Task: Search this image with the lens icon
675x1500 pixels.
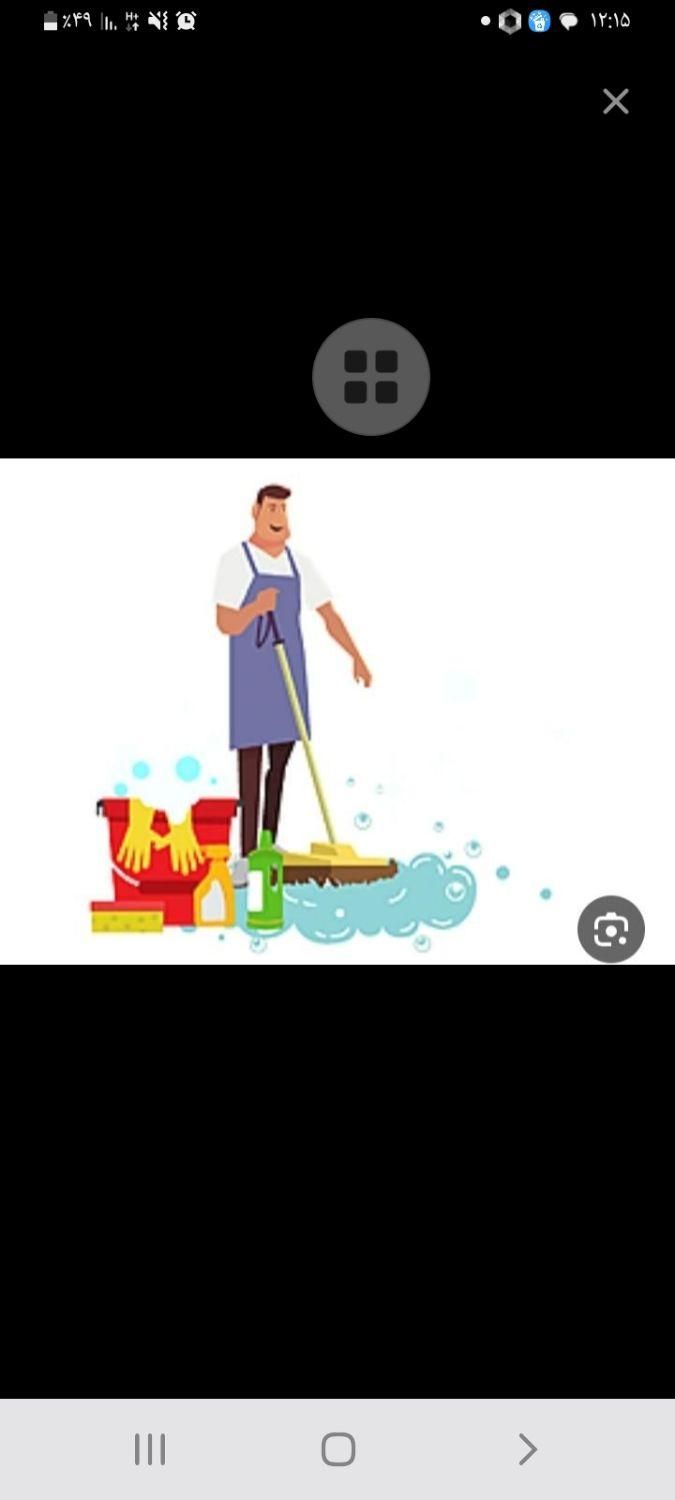Action: (x=610, y=929)
